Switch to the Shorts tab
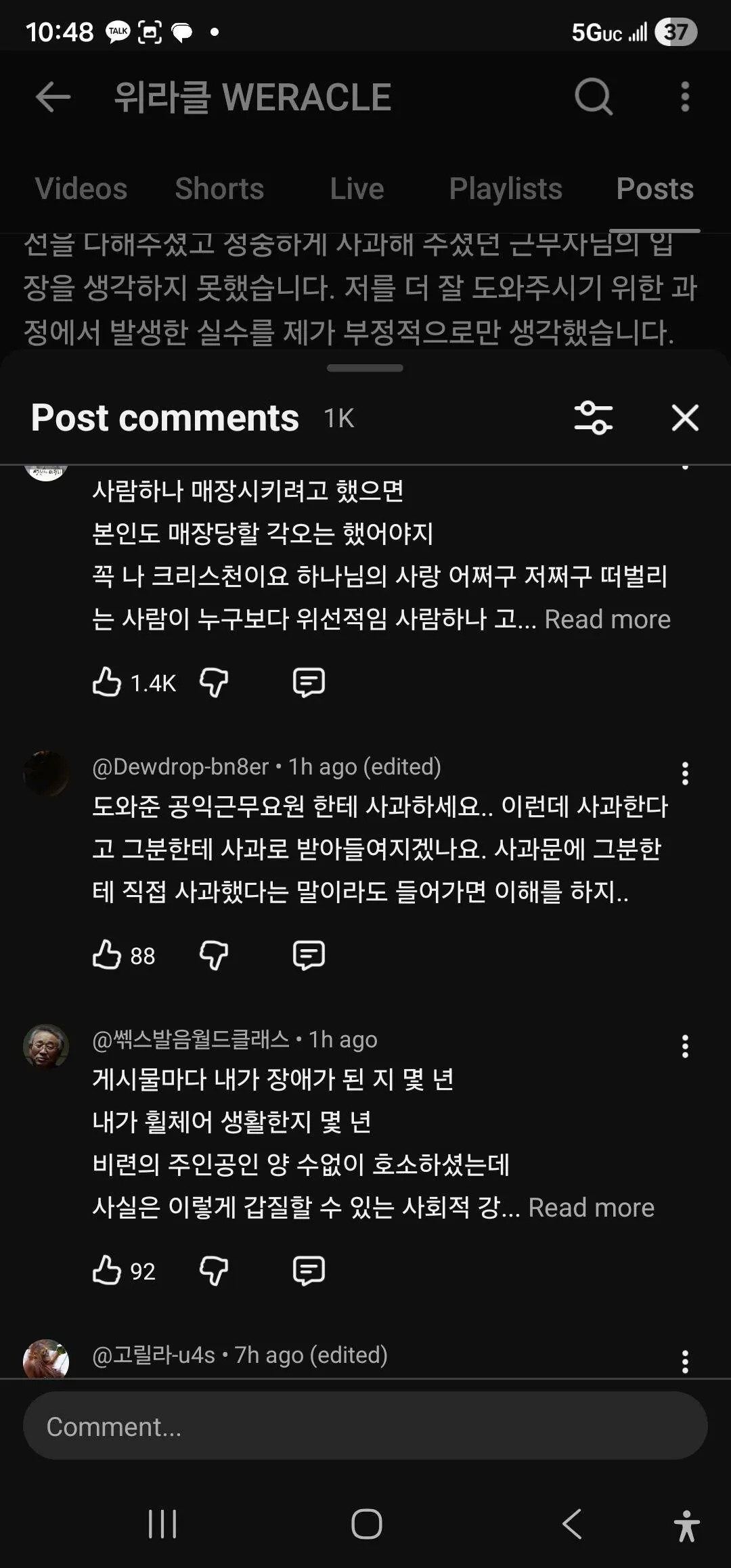This screenshot has width=731, height=1568. (219, 189)
